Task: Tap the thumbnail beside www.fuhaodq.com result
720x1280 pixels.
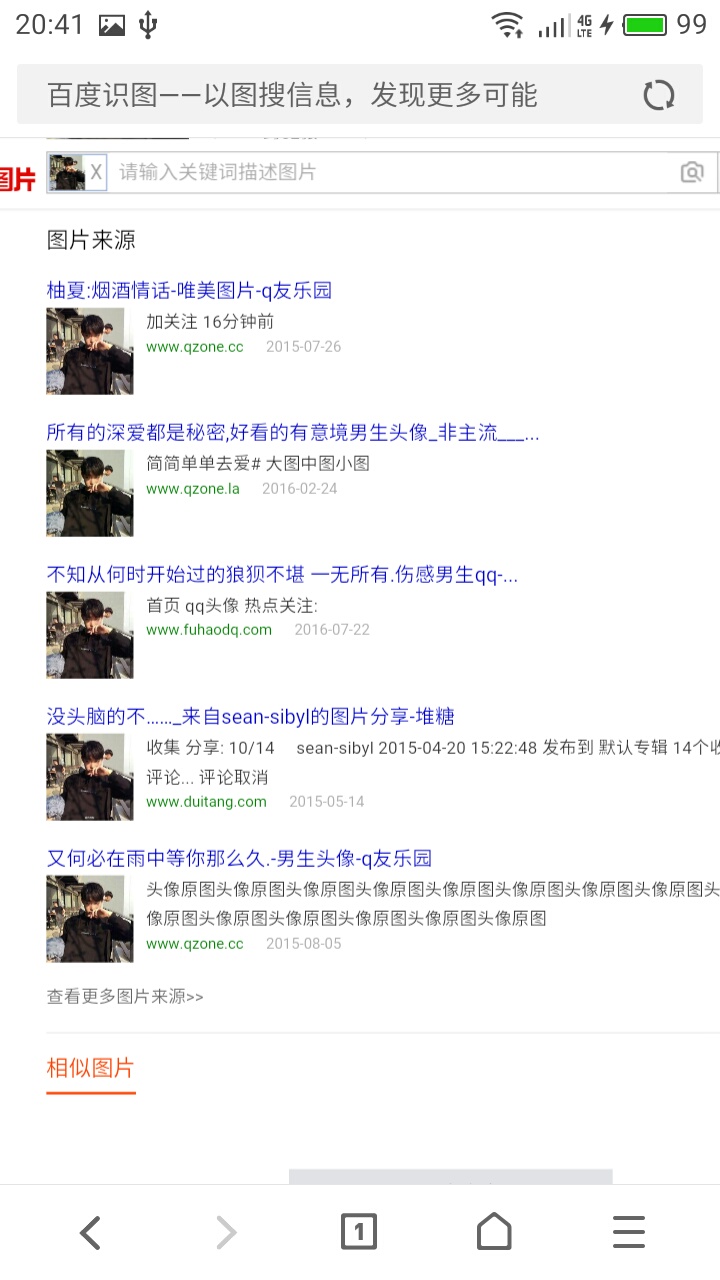Action: 90,635
